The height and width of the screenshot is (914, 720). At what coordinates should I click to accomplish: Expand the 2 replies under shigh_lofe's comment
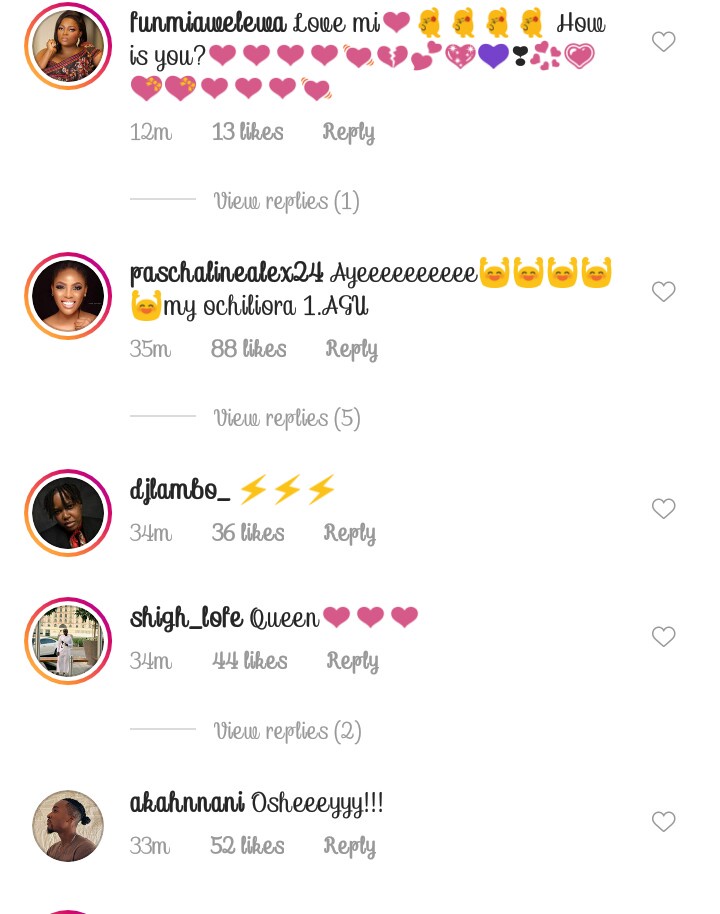(x=287, y=731)
